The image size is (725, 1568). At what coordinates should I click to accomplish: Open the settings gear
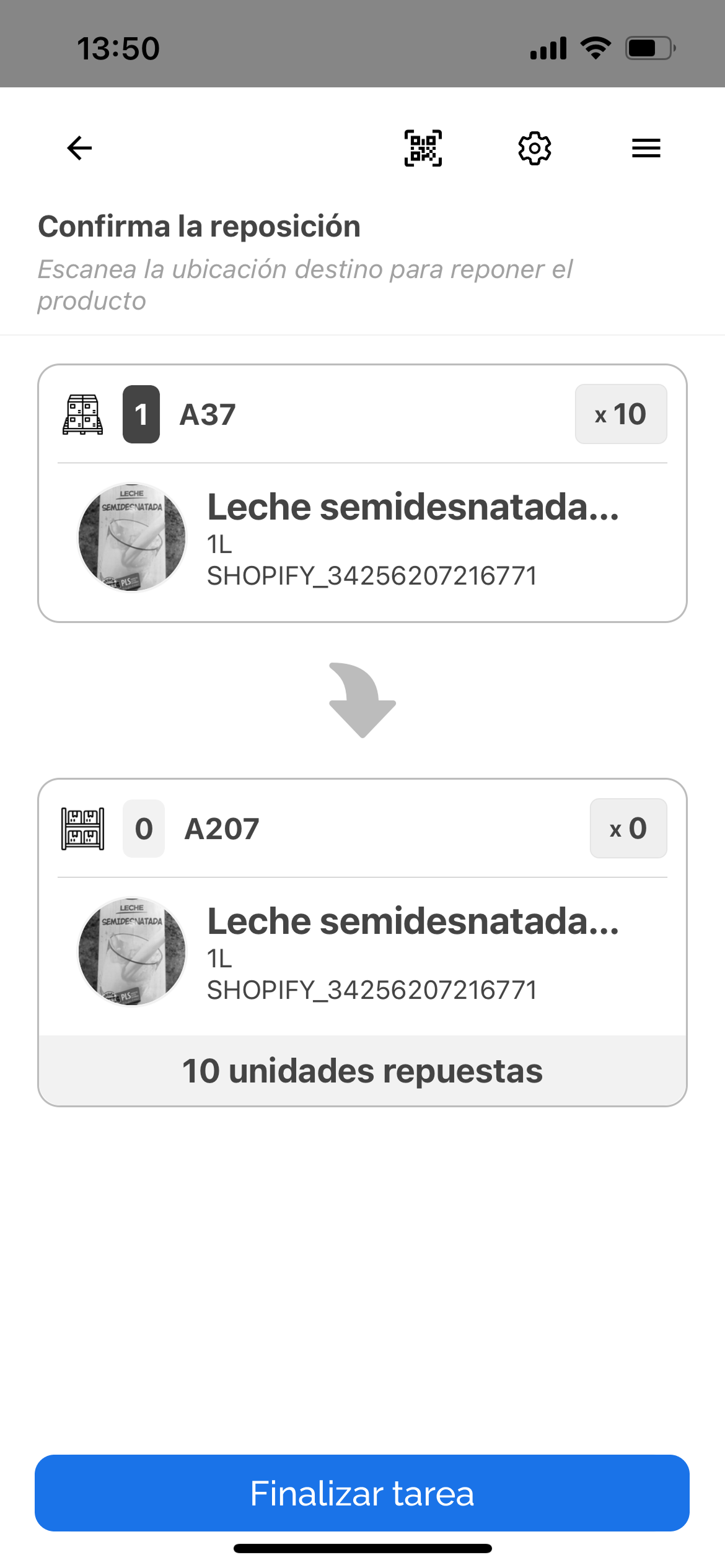tap(534, 147)
